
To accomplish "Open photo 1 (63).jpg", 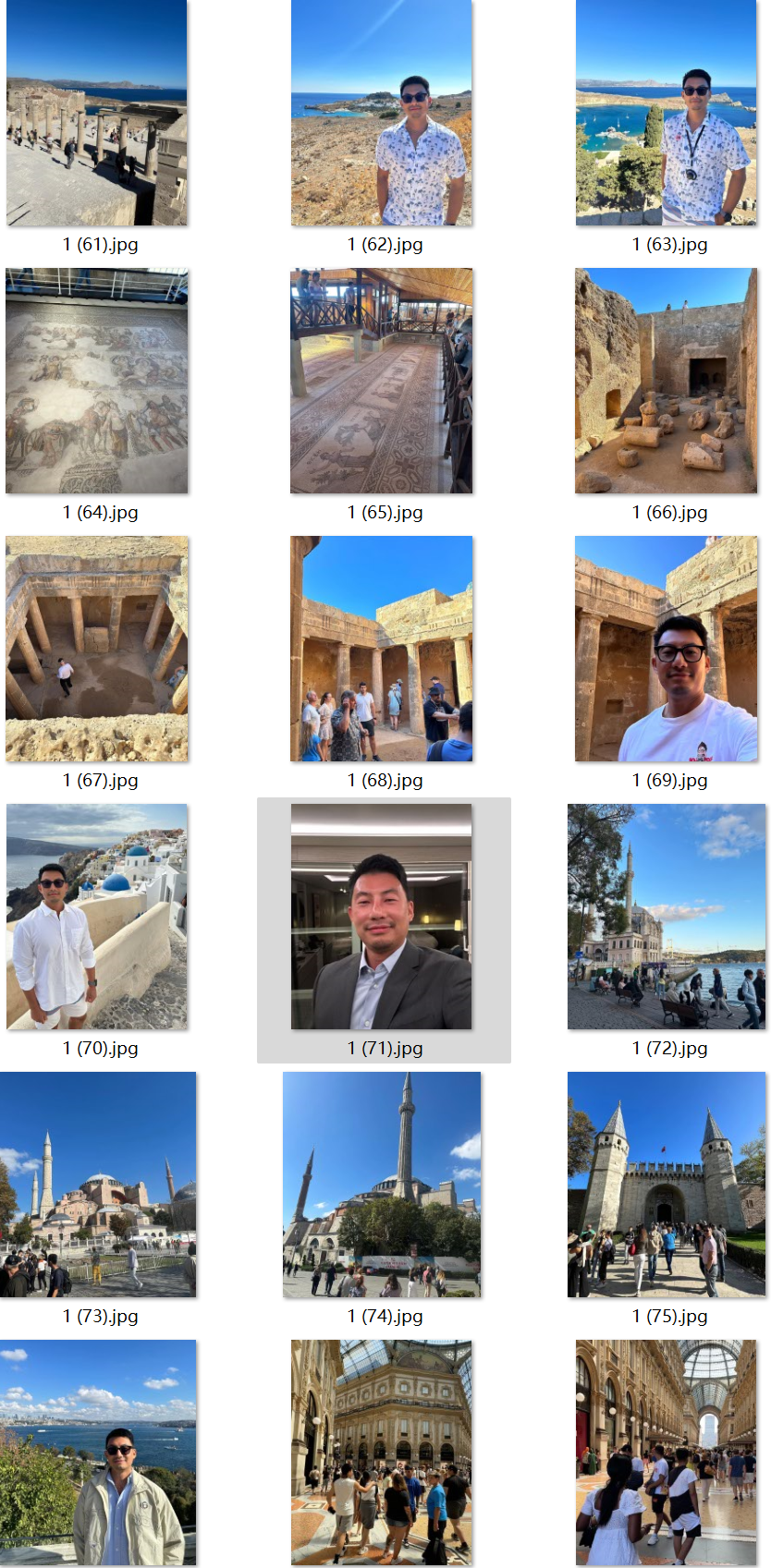I will (666, 113).
